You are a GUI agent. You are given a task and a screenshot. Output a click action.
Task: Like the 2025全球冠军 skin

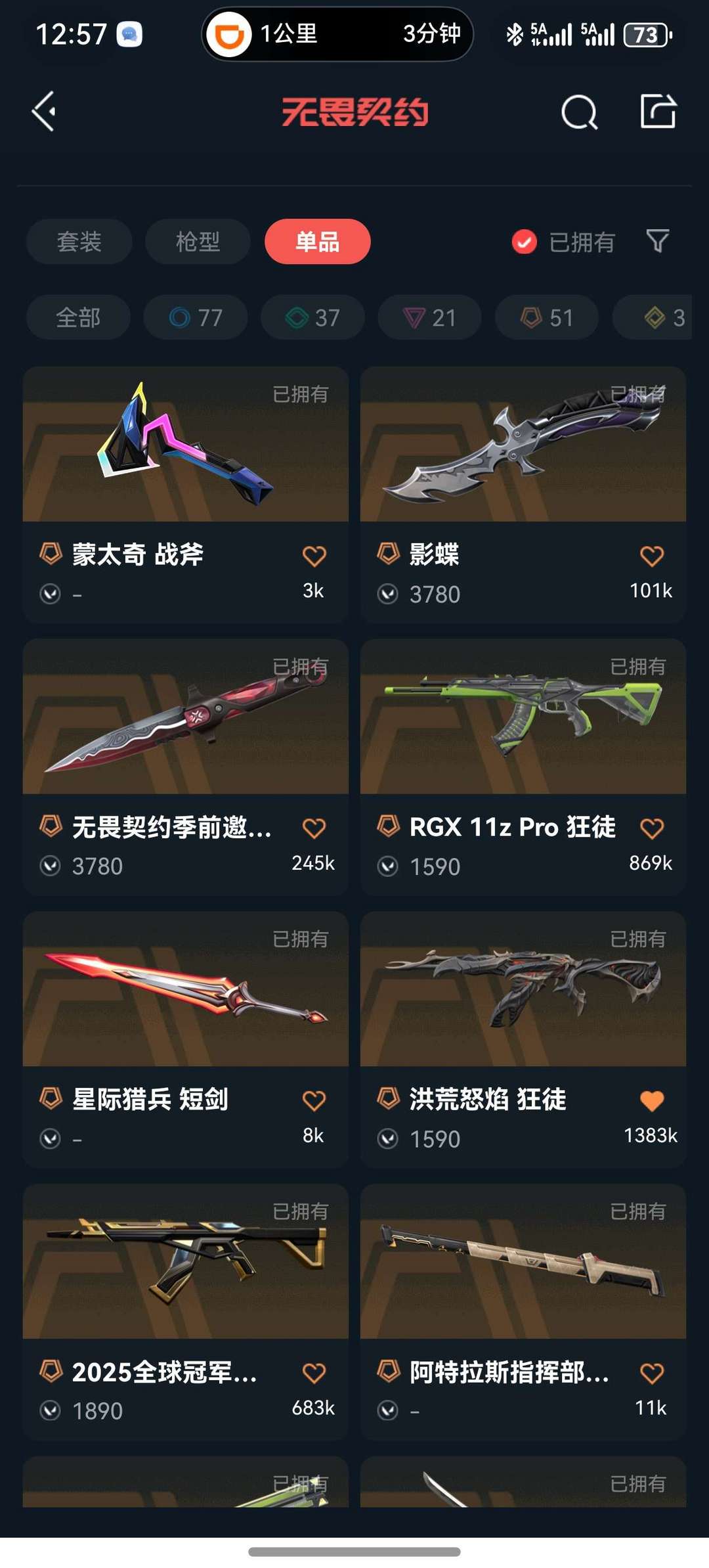(314, 1372)
